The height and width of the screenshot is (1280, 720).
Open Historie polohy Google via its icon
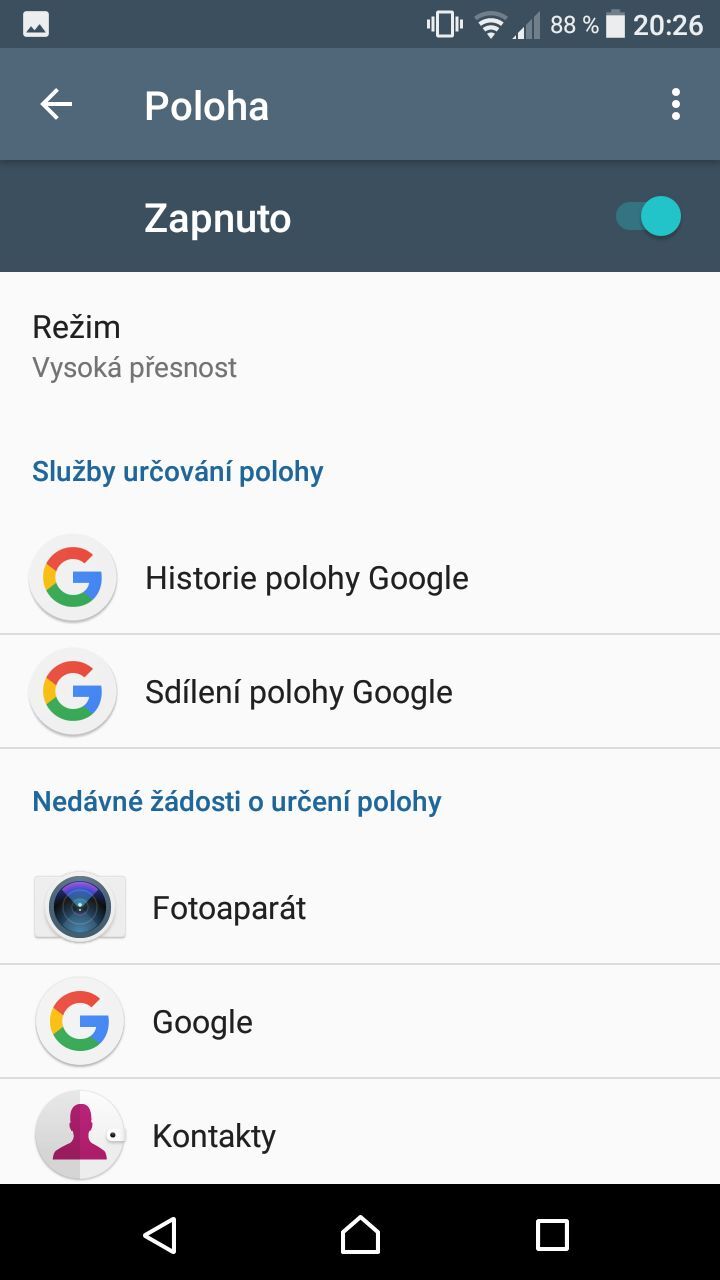73,577
